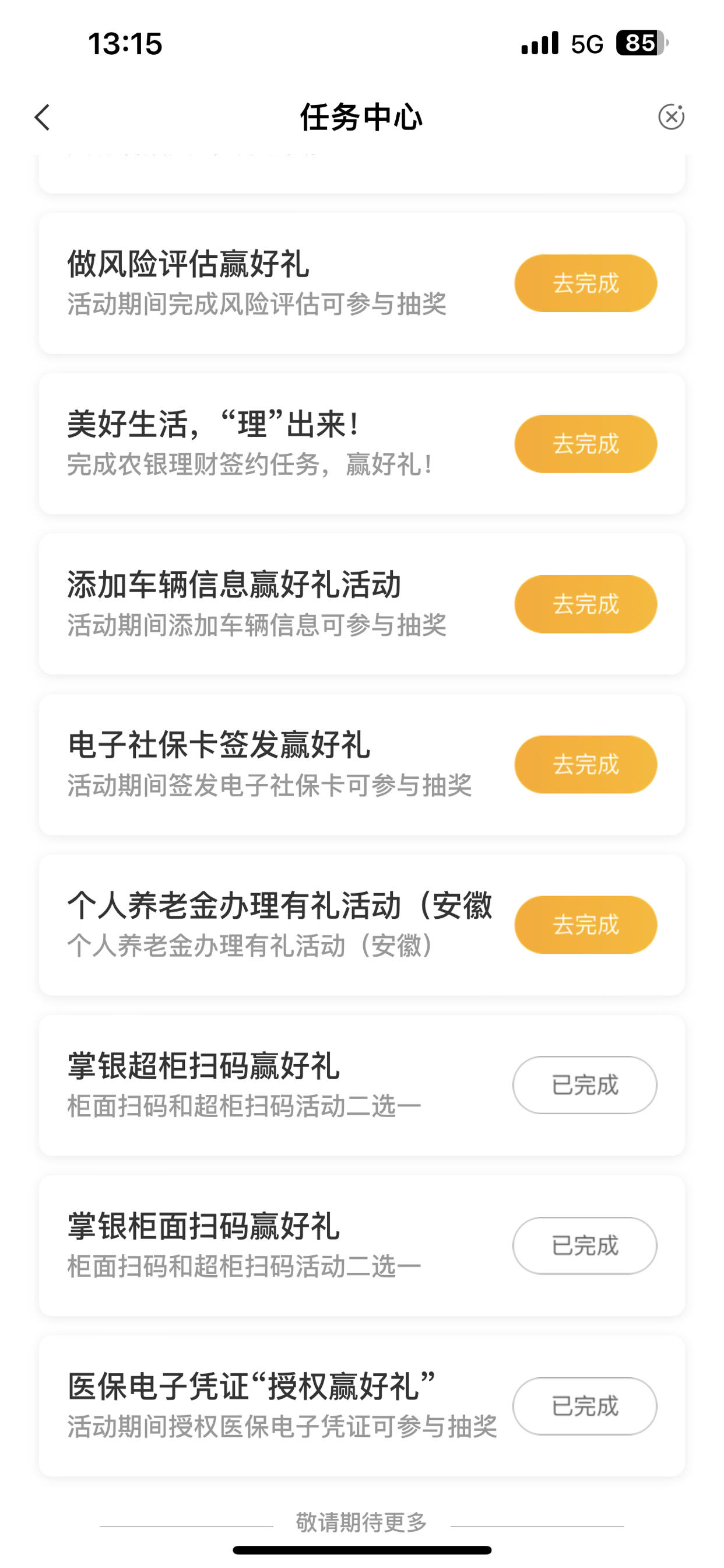Tap 去完成 for 做风险评估赢好礼
This screenshot has width=724, height=1568.
[x=585, y=283]
